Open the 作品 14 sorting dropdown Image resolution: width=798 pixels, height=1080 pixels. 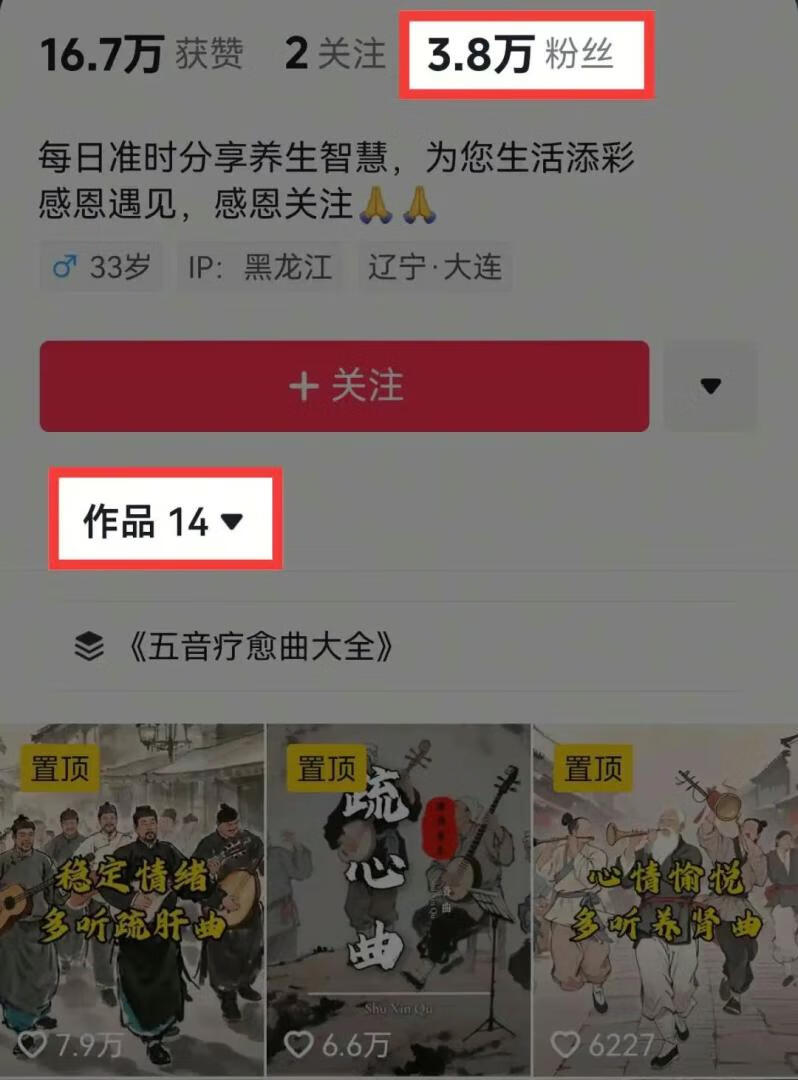pos(165,522)
